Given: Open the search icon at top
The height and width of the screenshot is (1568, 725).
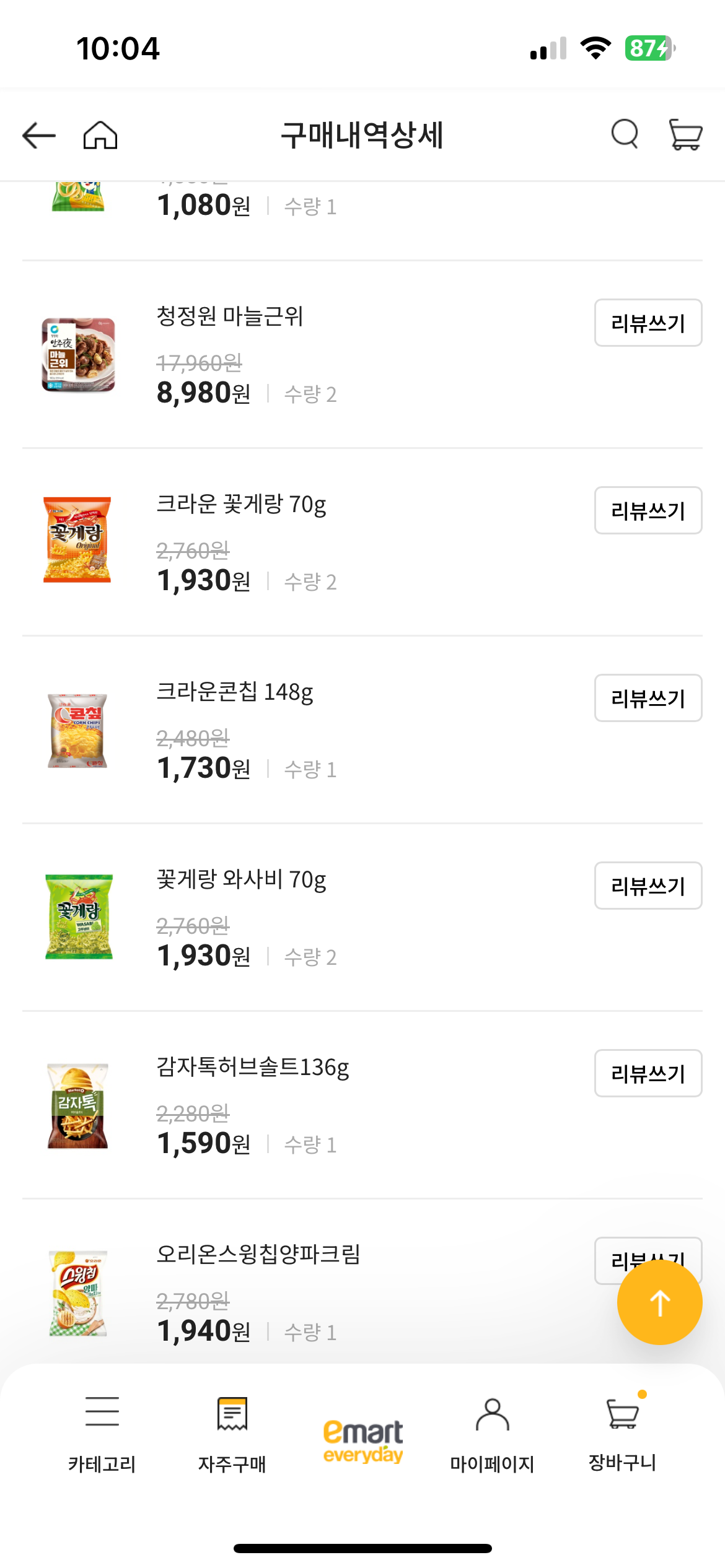Looking at the screenshot, I should click(x=625, y=135).
